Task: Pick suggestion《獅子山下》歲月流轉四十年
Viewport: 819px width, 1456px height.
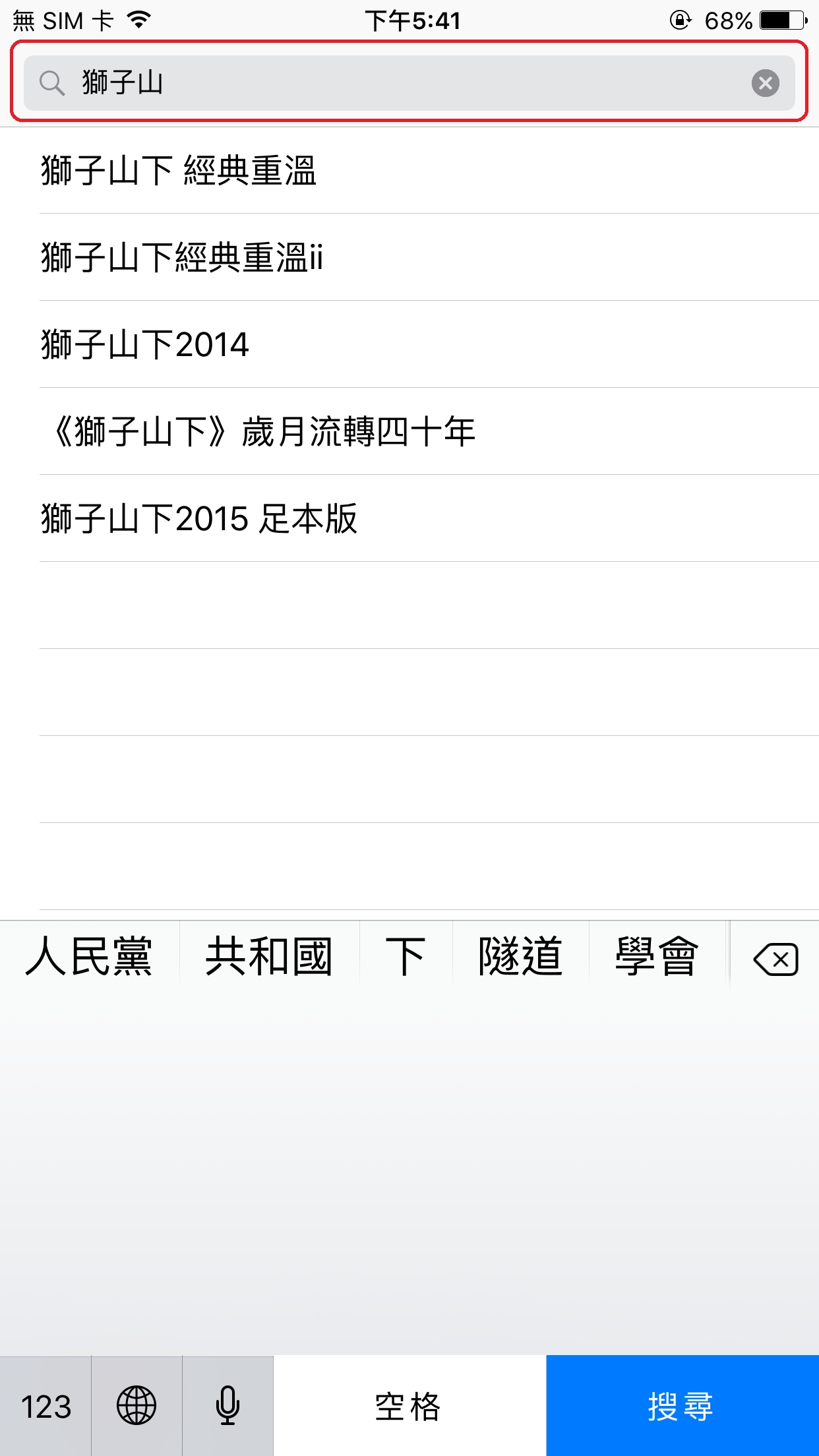Action: pos(429,431)
